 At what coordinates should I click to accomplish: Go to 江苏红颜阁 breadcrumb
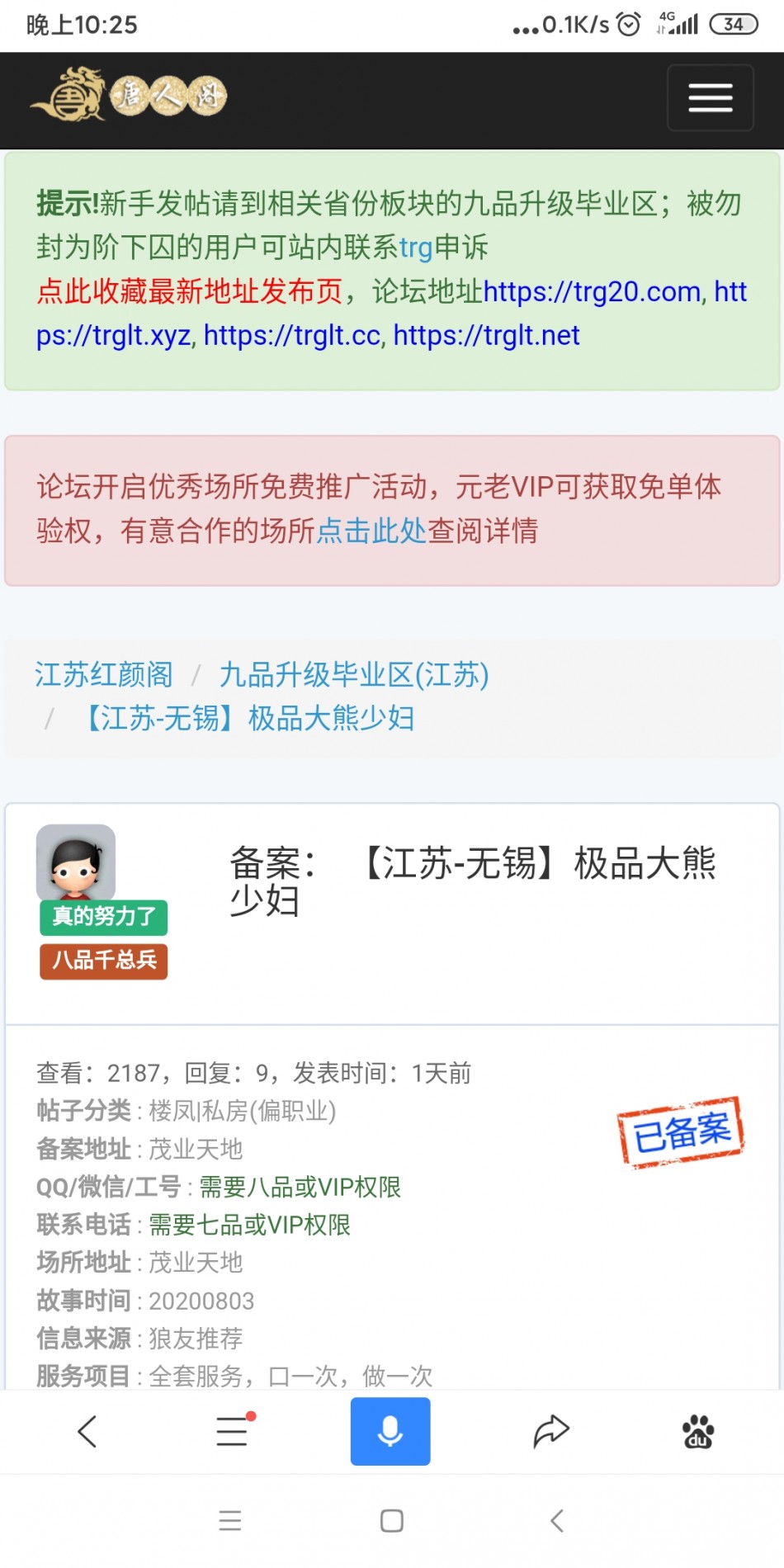pos(104,674)
